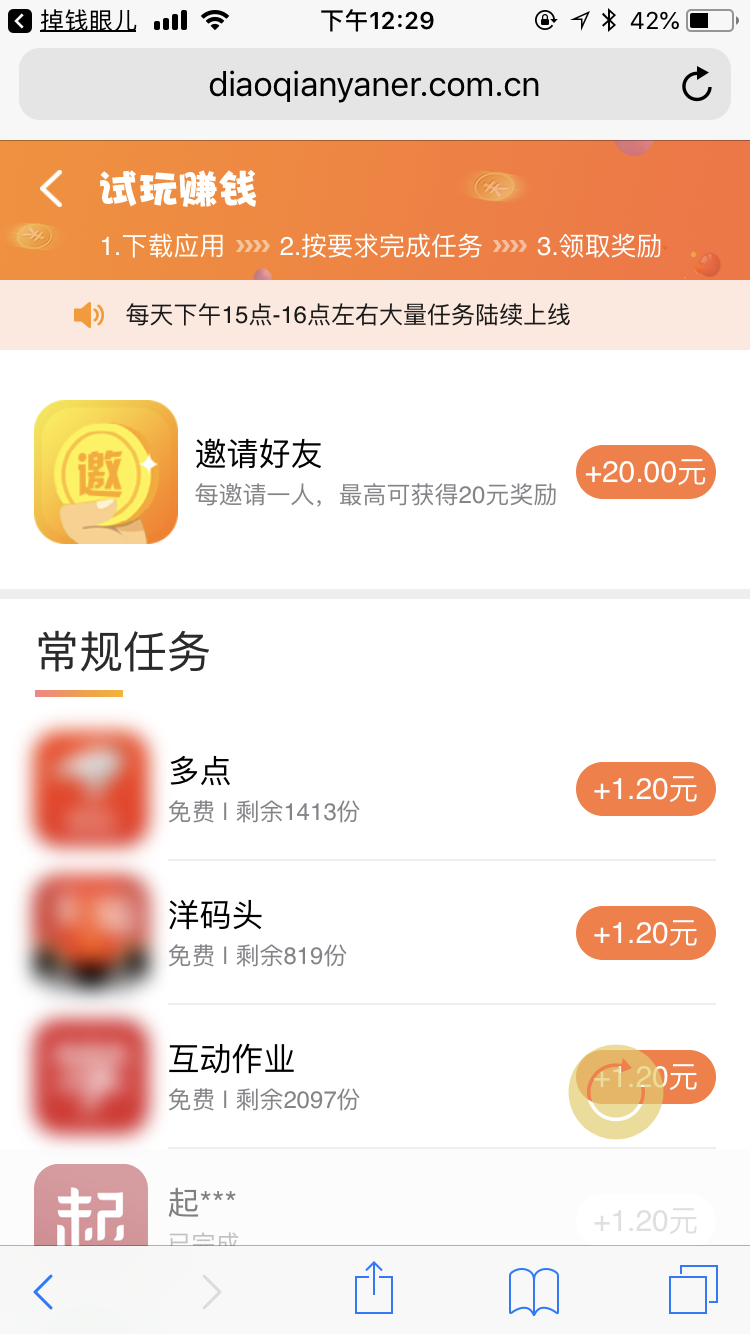This screenshot has width=750, height=1334.
Task: Select the 邀请好友 task row
Action: (x=330, y=471)
